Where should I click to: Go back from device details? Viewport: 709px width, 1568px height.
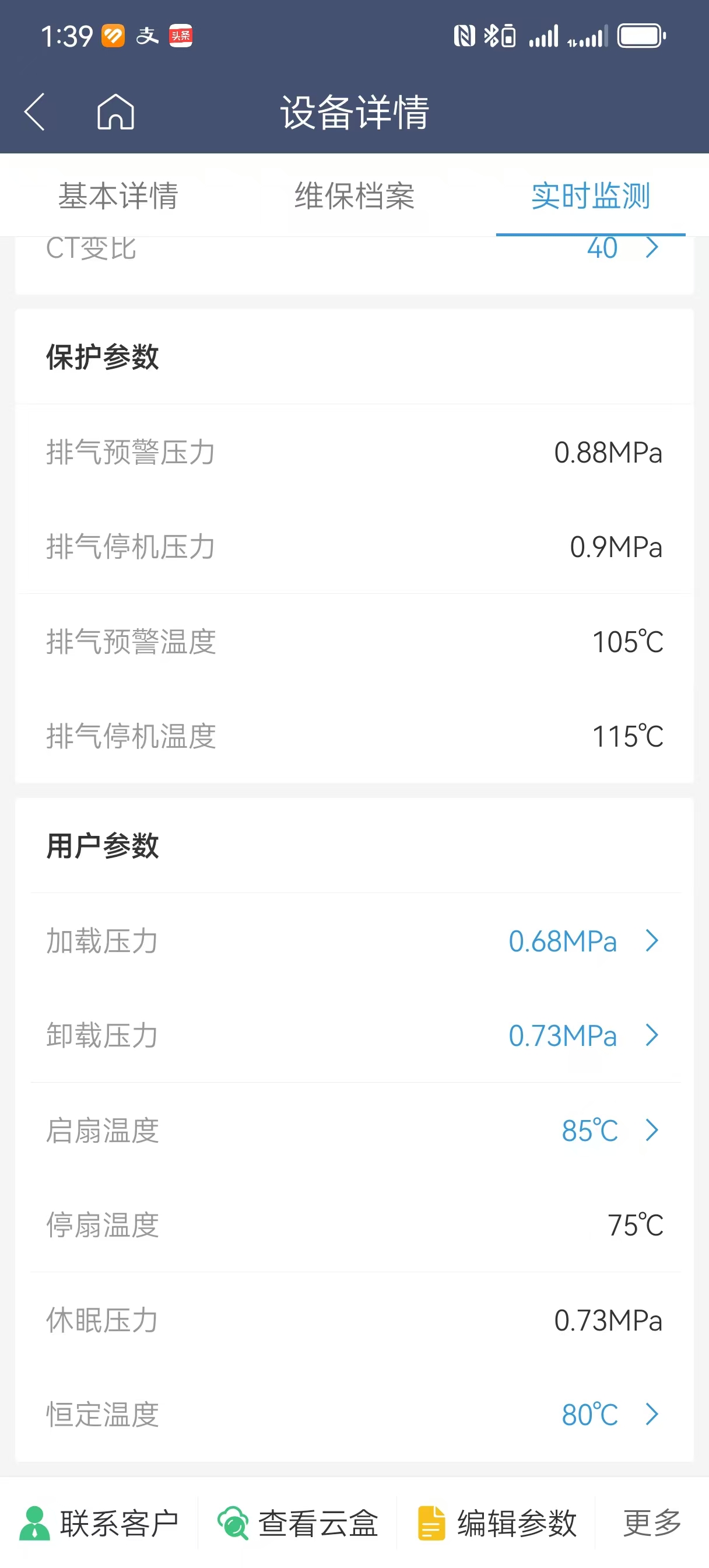[x=36, y=112]
